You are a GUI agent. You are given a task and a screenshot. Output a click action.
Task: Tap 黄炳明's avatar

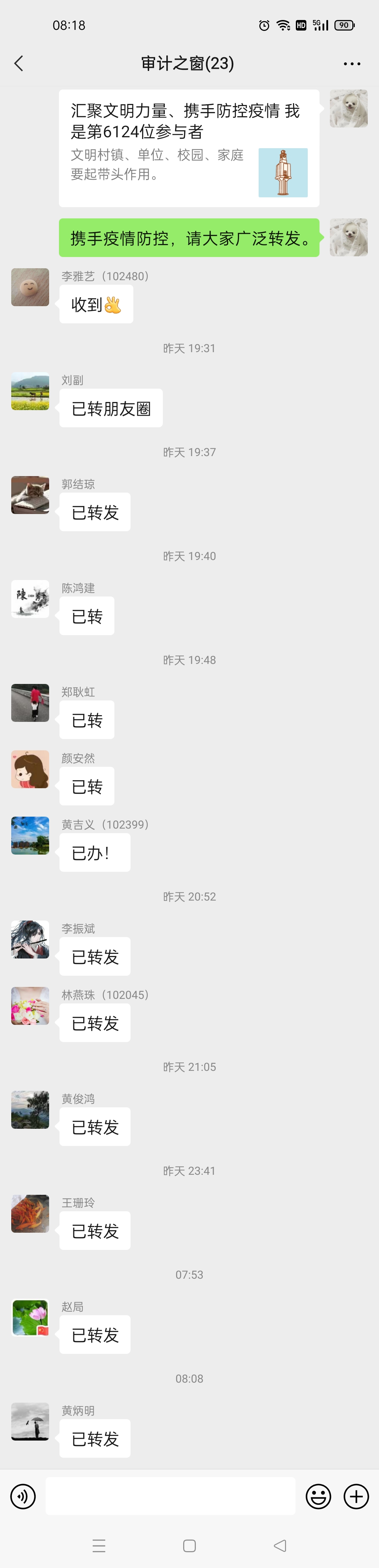point(31,1421)
